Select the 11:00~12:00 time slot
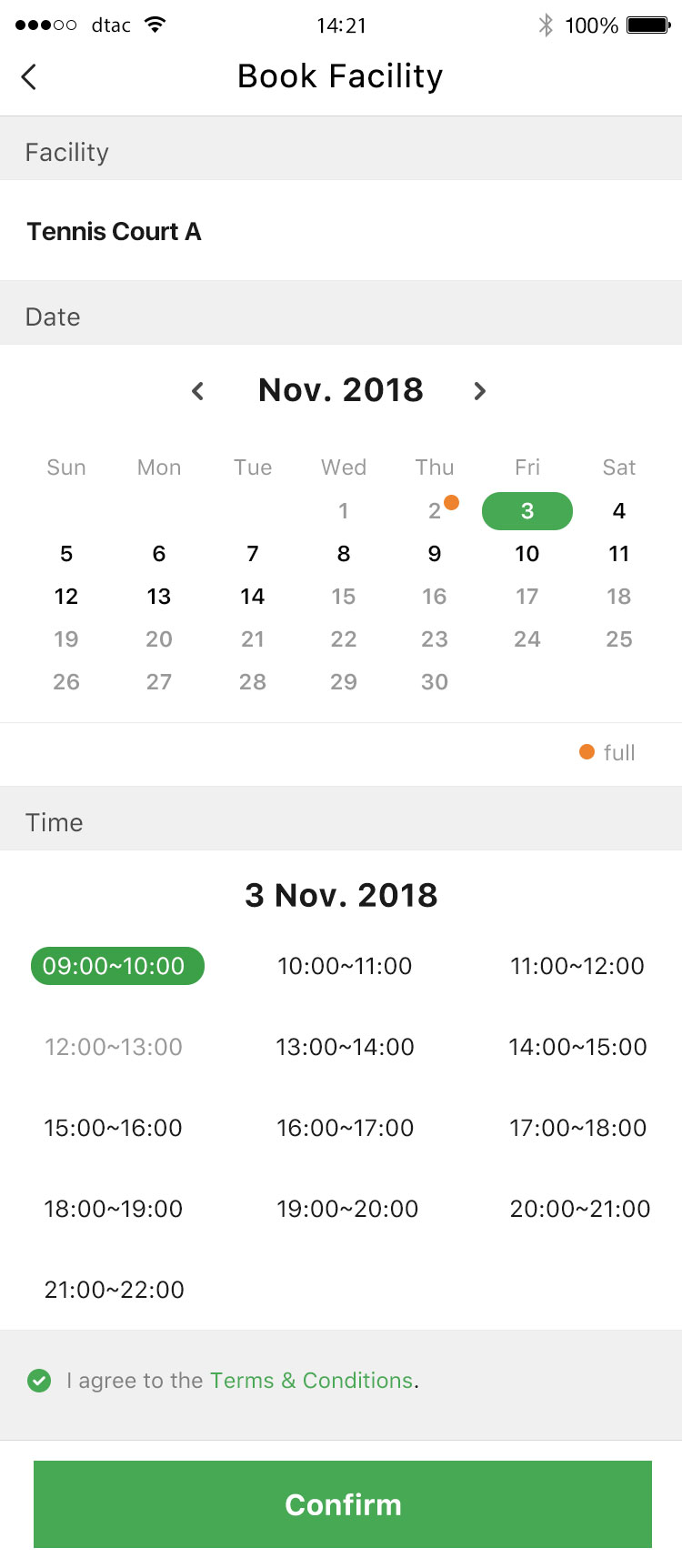Viewport: 682px width, 1568px height. pyautogui.click(x=577, y=966)
